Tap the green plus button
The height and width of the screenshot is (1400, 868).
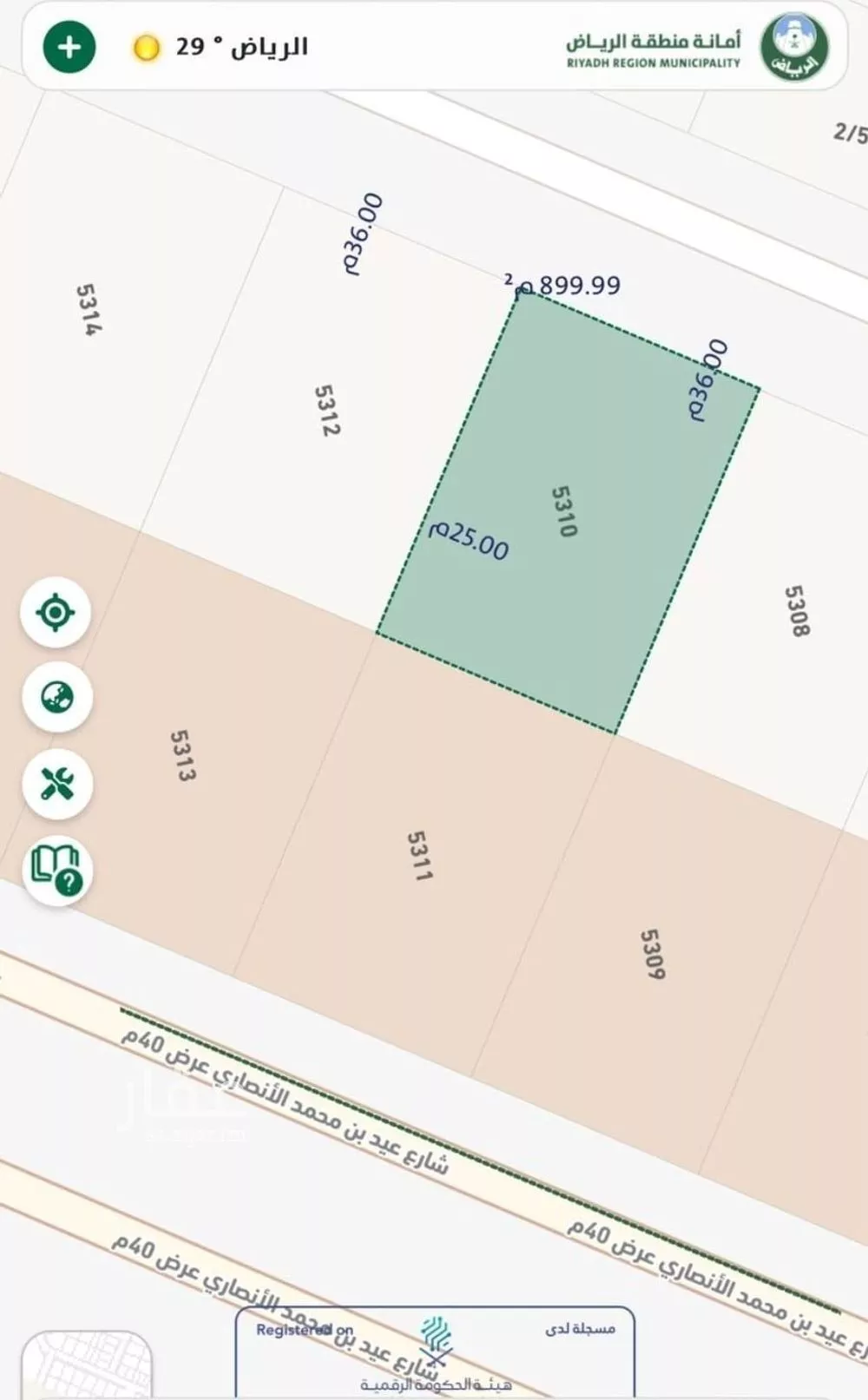[69, 47]
